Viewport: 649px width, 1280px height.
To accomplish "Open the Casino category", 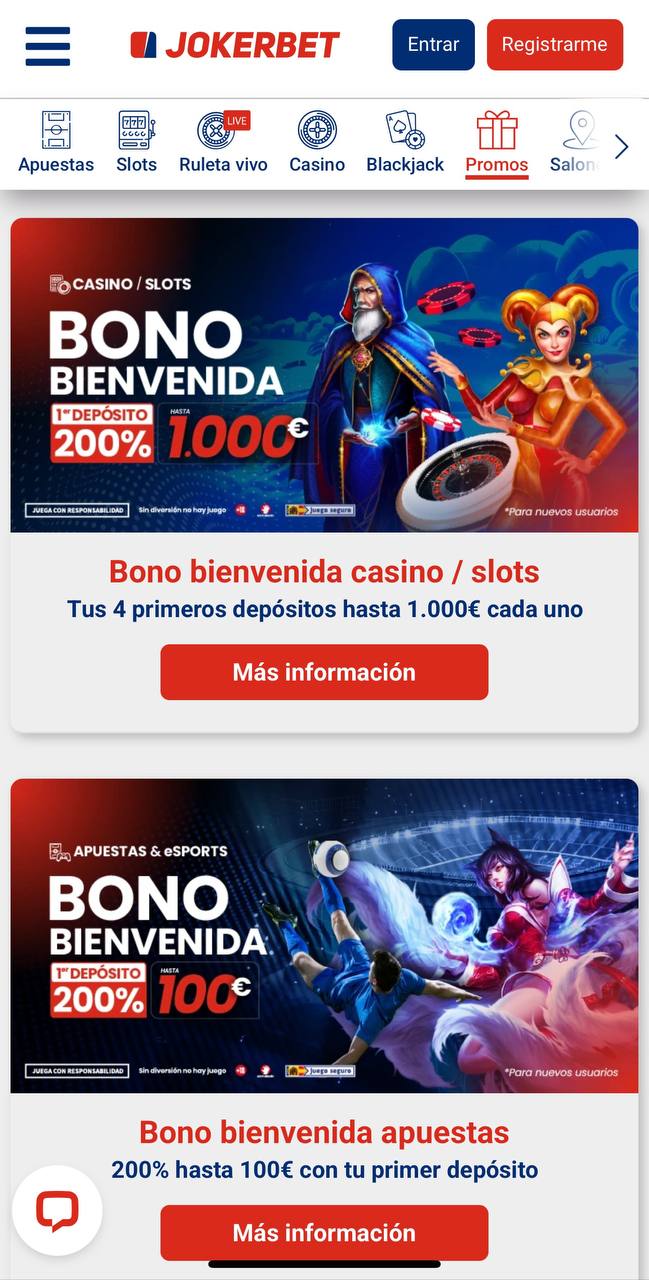I will 317,143.
